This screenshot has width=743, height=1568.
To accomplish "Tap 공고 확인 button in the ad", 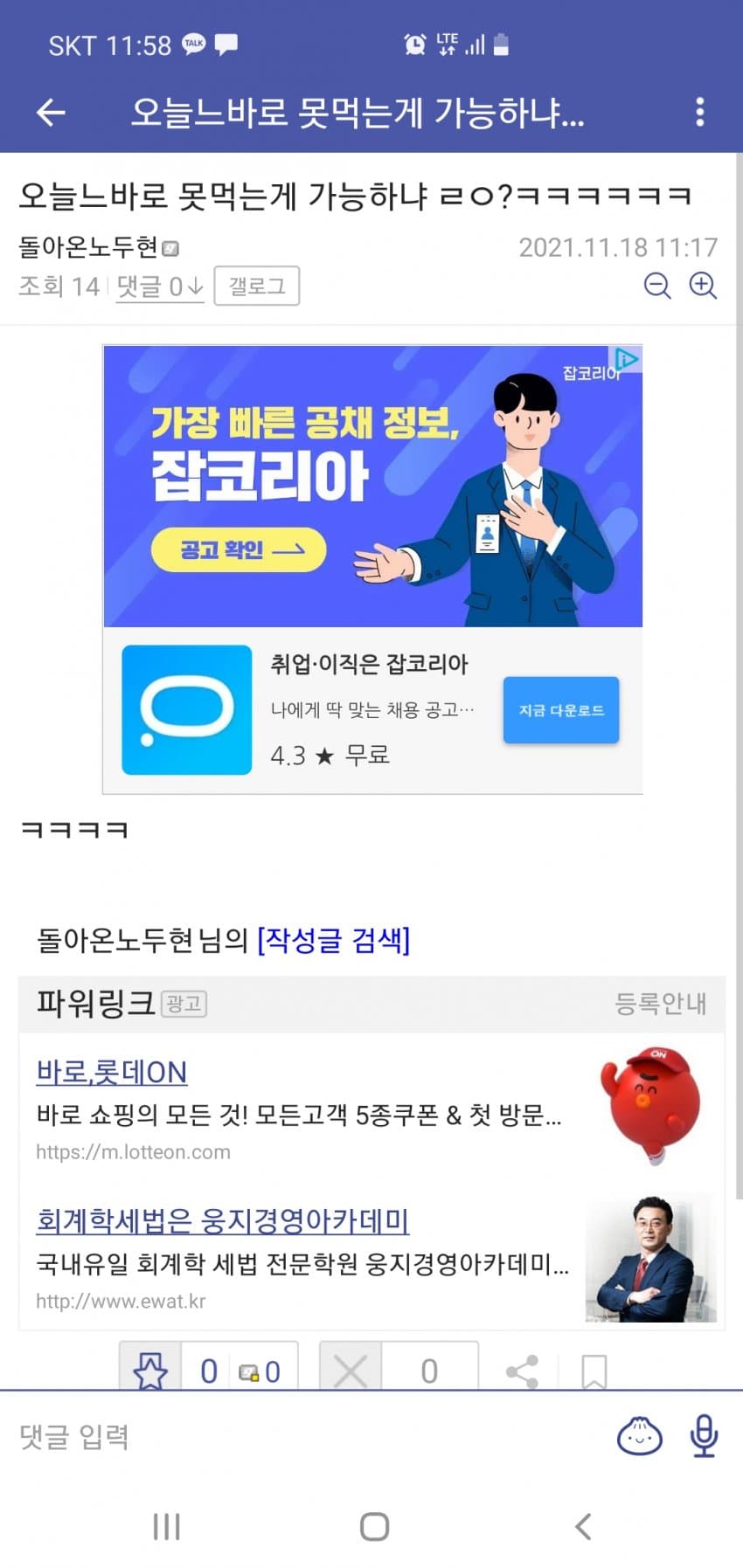I will click(239, 549).
